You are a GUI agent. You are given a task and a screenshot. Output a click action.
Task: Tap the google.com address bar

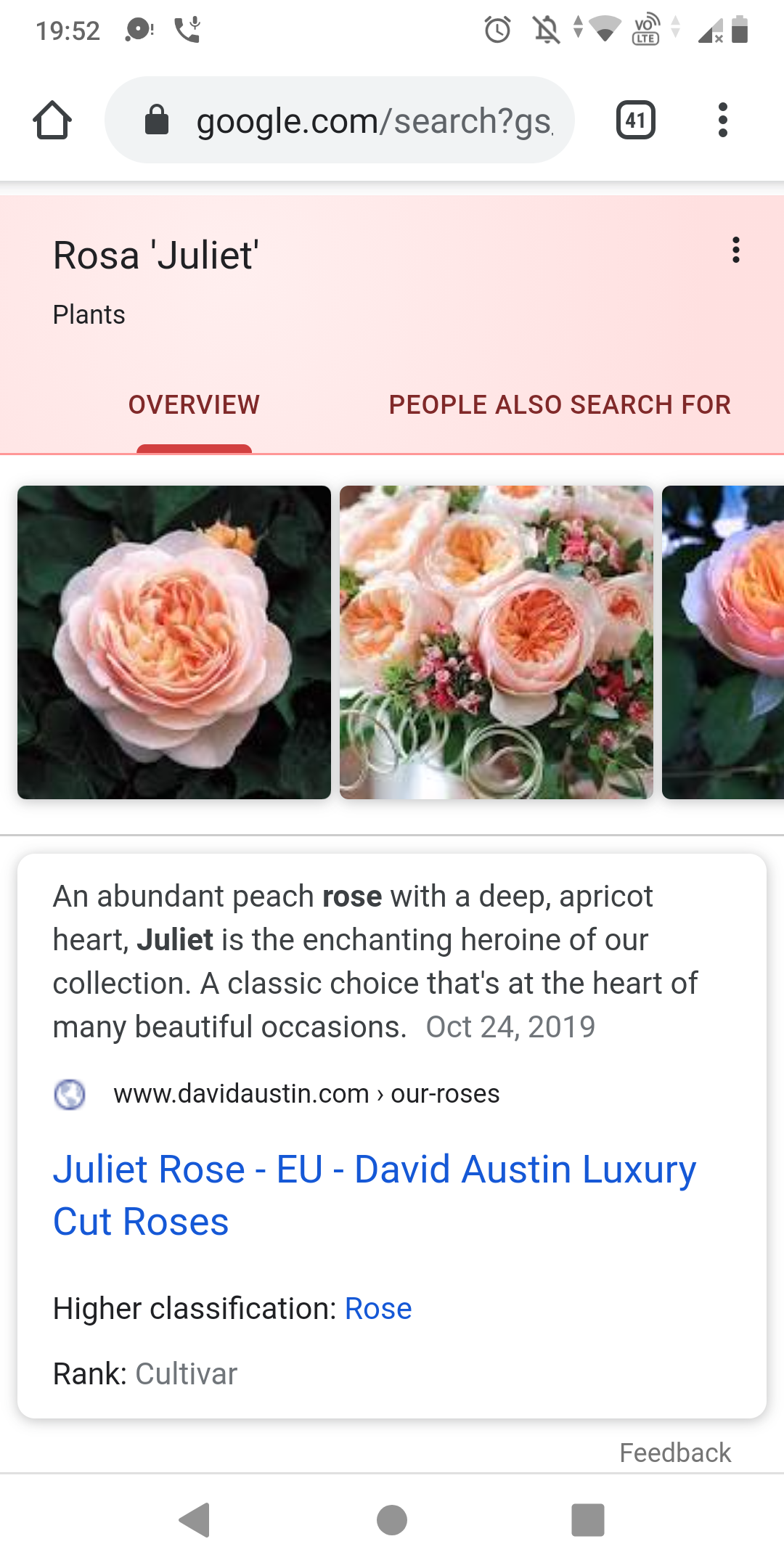tap(340, 120)
